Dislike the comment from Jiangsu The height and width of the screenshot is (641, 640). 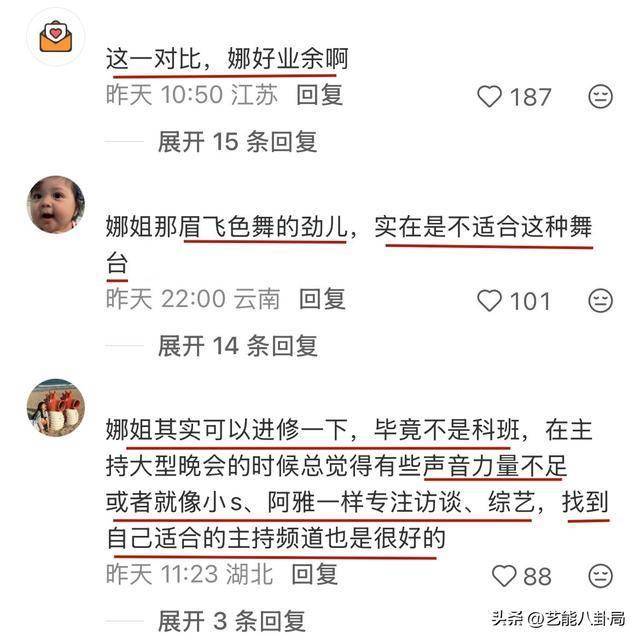pyautogui.click(x=600, y=97)
